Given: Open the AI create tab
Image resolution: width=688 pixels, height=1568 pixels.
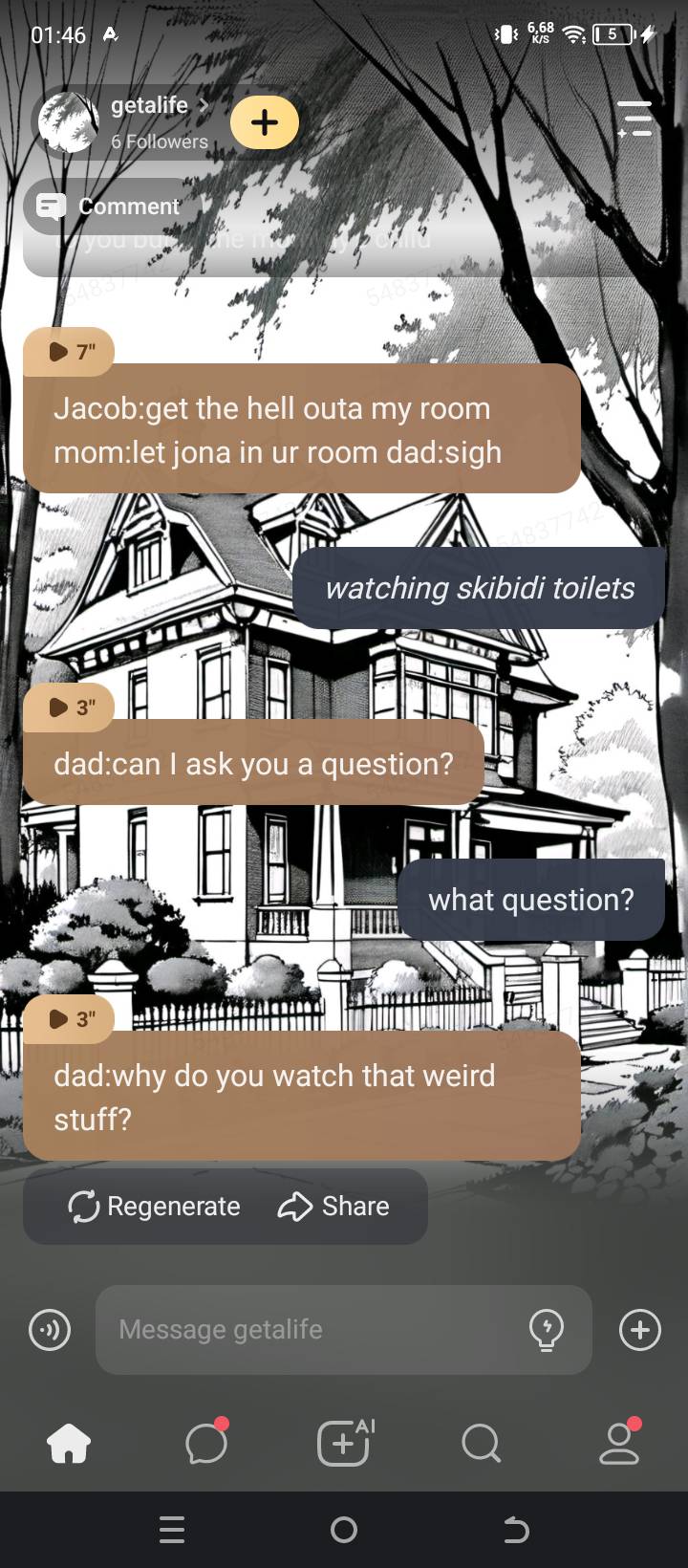Looking at the screenshot, I should 344,1444.
